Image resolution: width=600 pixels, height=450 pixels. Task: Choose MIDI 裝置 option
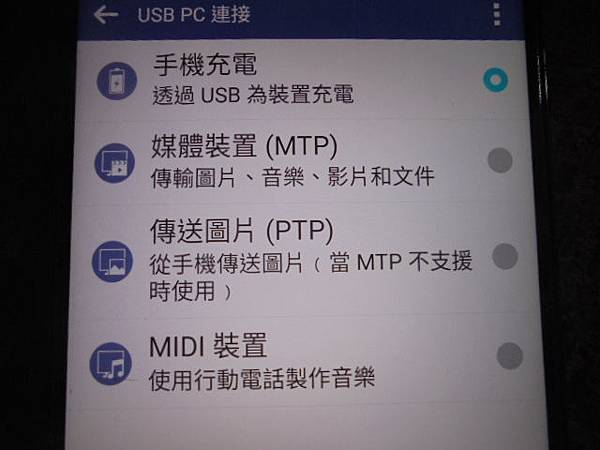[509, 356]
